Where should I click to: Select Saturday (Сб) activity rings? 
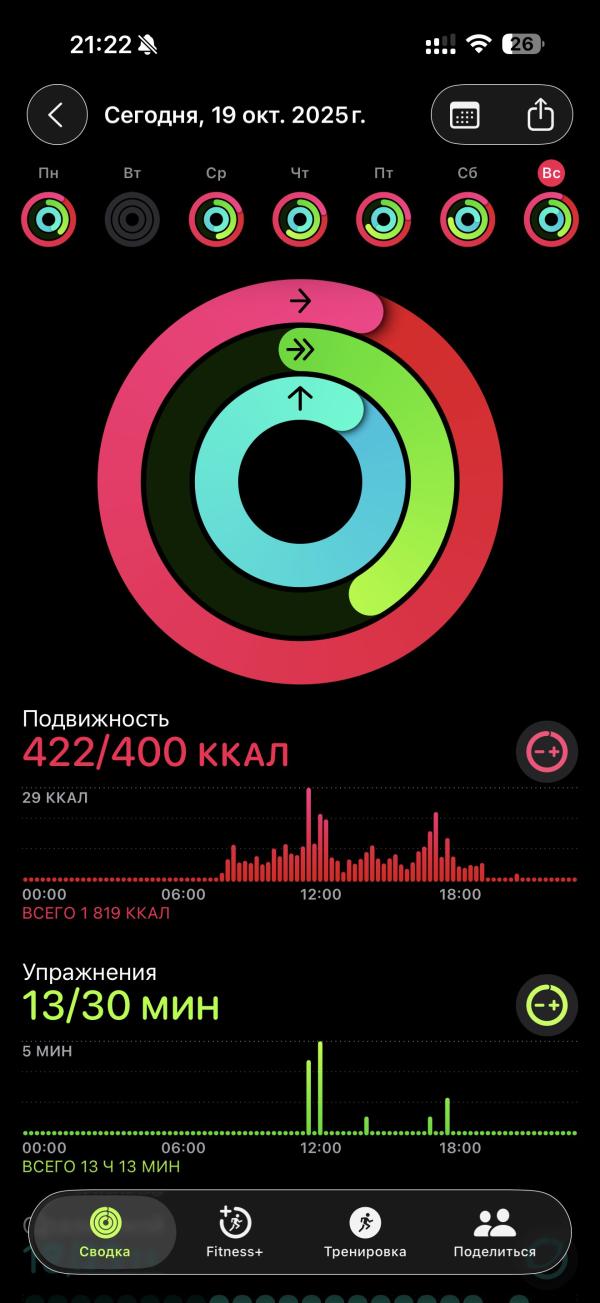[468, 219]
